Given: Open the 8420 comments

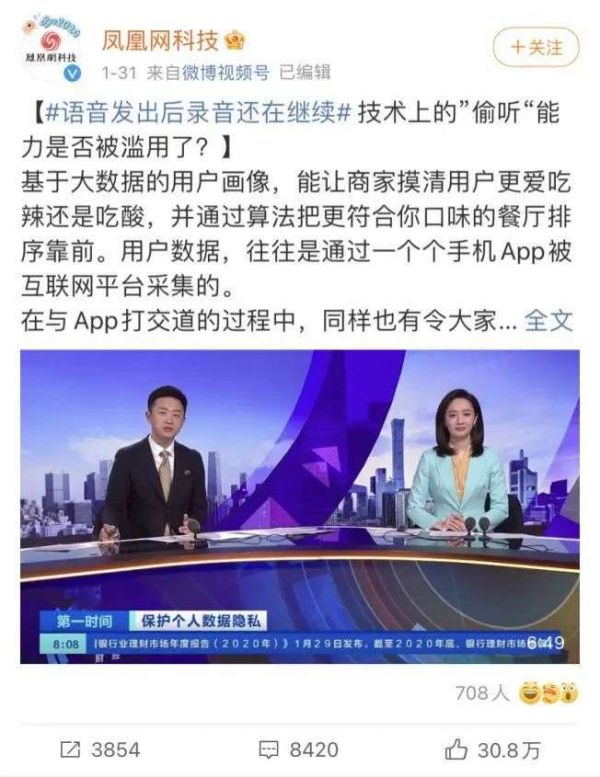Looking at the screenshot, I should click(298, 748).
